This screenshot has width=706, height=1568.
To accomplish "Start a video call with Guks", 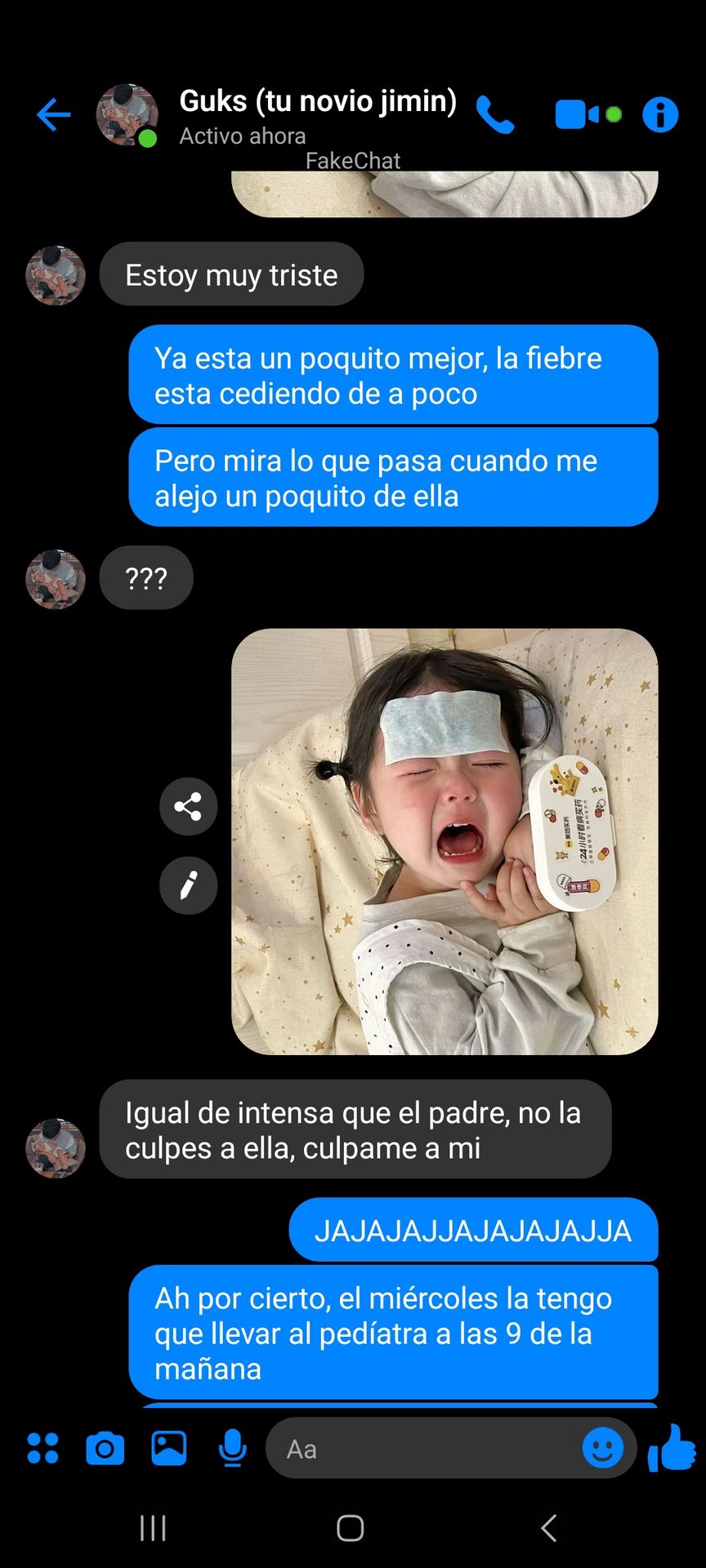I will pyautogui.click(x=577, y=114).
